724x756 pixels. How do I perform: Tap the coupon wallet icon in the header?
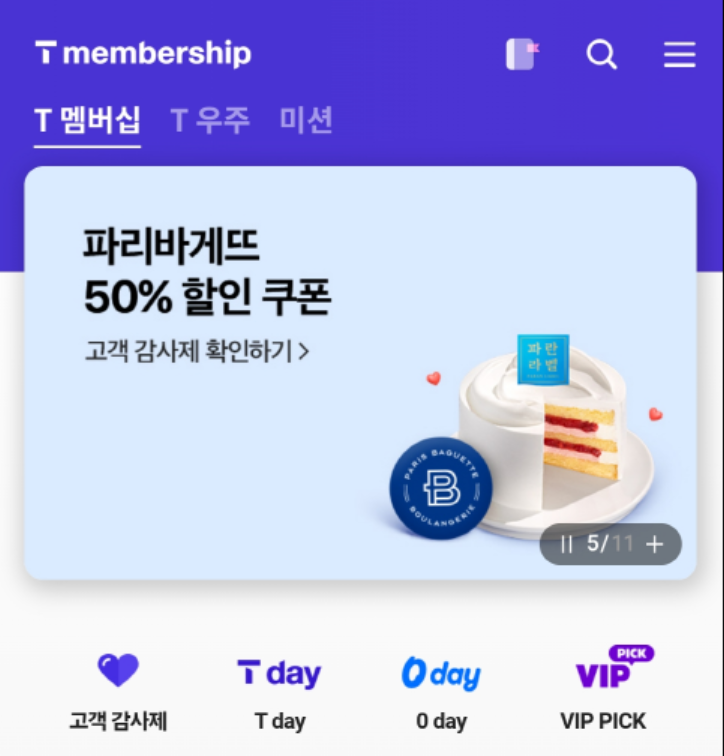point(521,55)
